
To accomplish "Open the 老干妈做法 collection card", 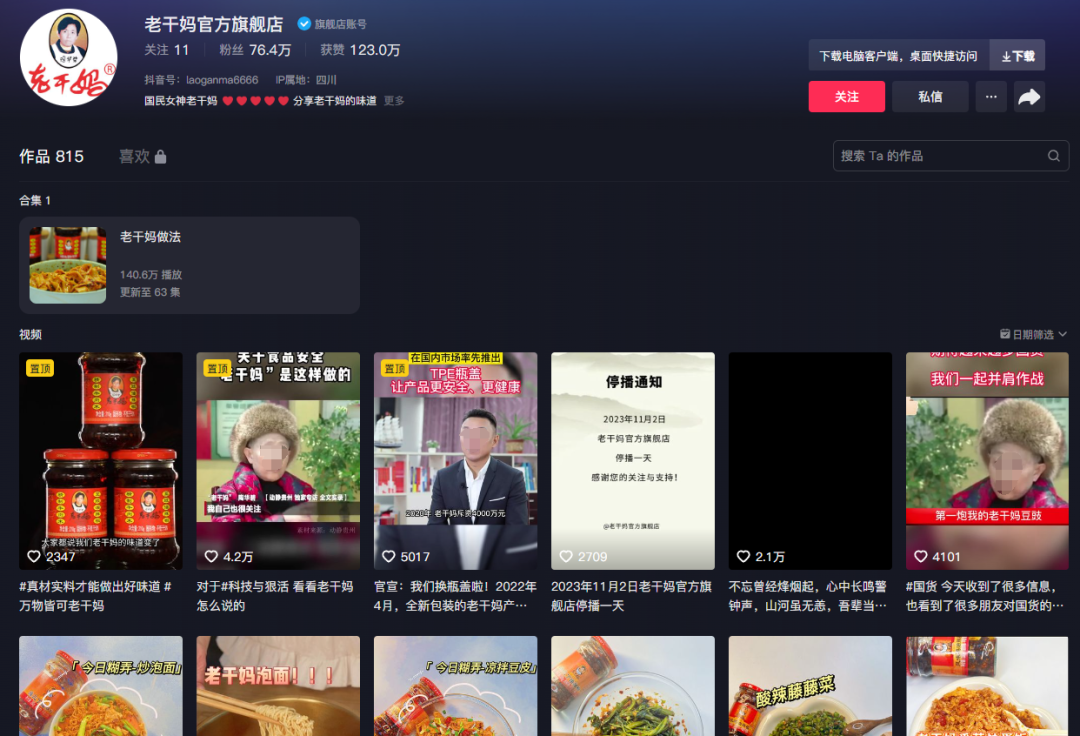I will click(x=189, y=265).
